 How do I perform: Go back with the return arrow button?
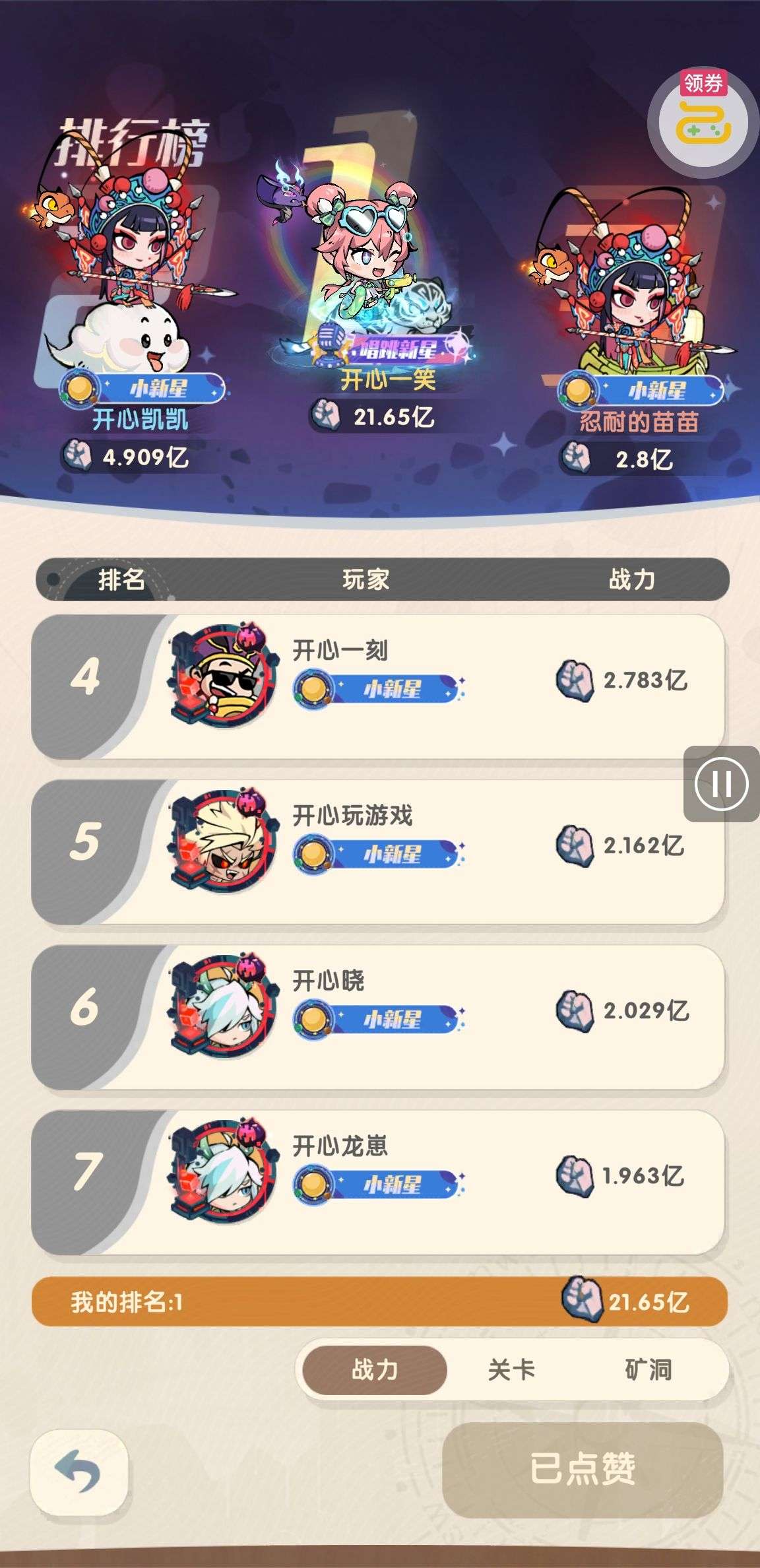click(79, 1472)
